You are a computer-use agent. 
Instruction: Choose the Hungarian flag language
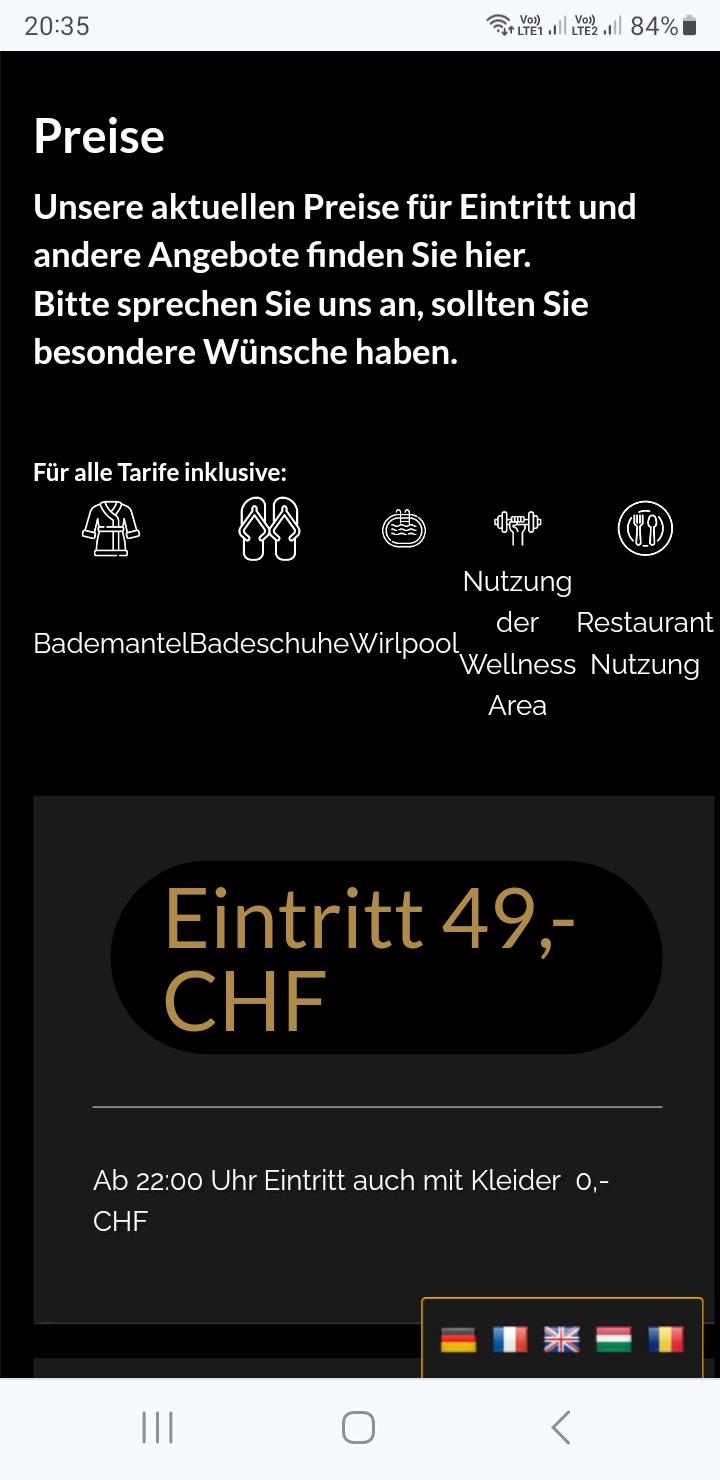click(613, 1339)
